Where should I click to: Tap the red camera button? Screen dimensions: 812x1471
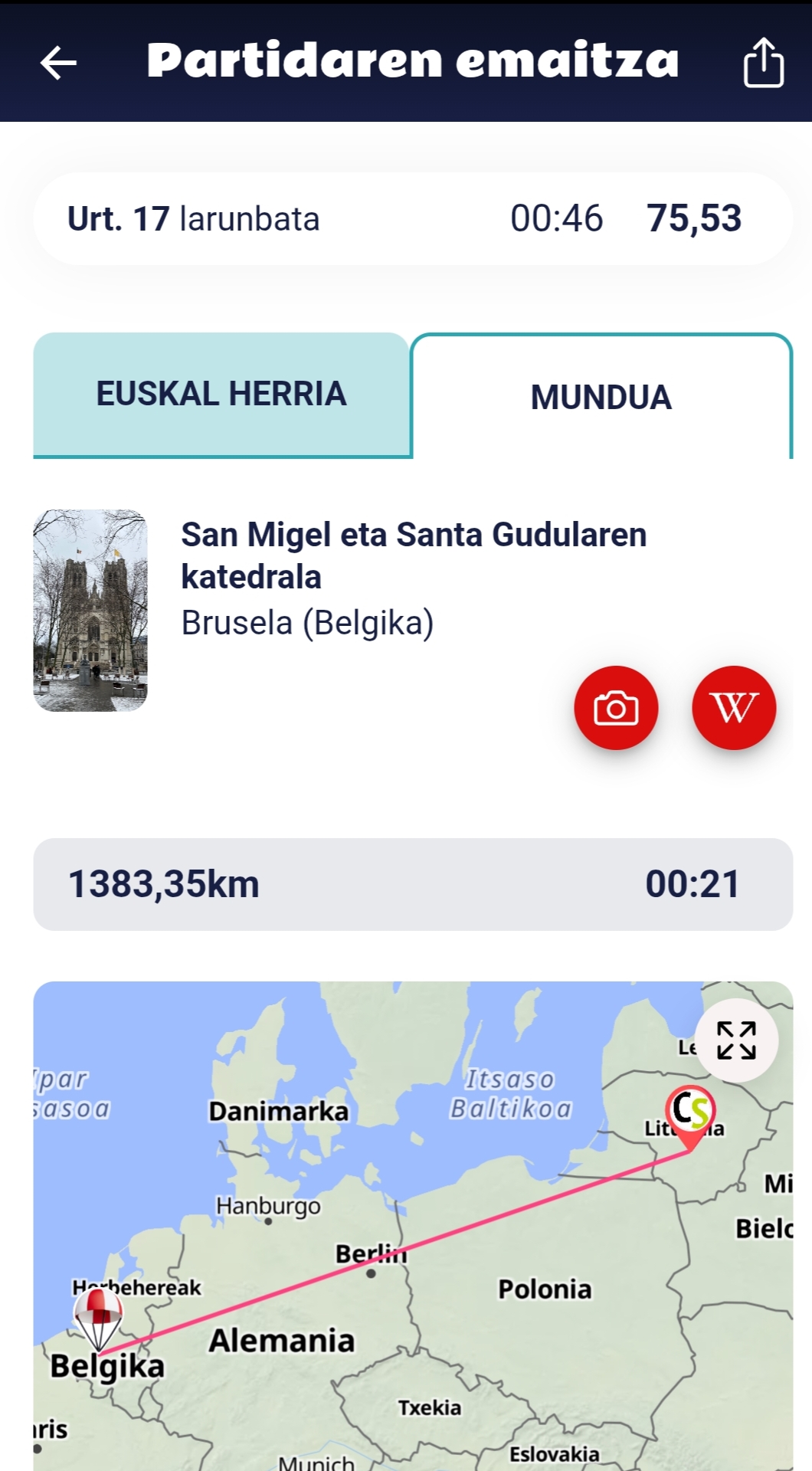click(616, 708)
